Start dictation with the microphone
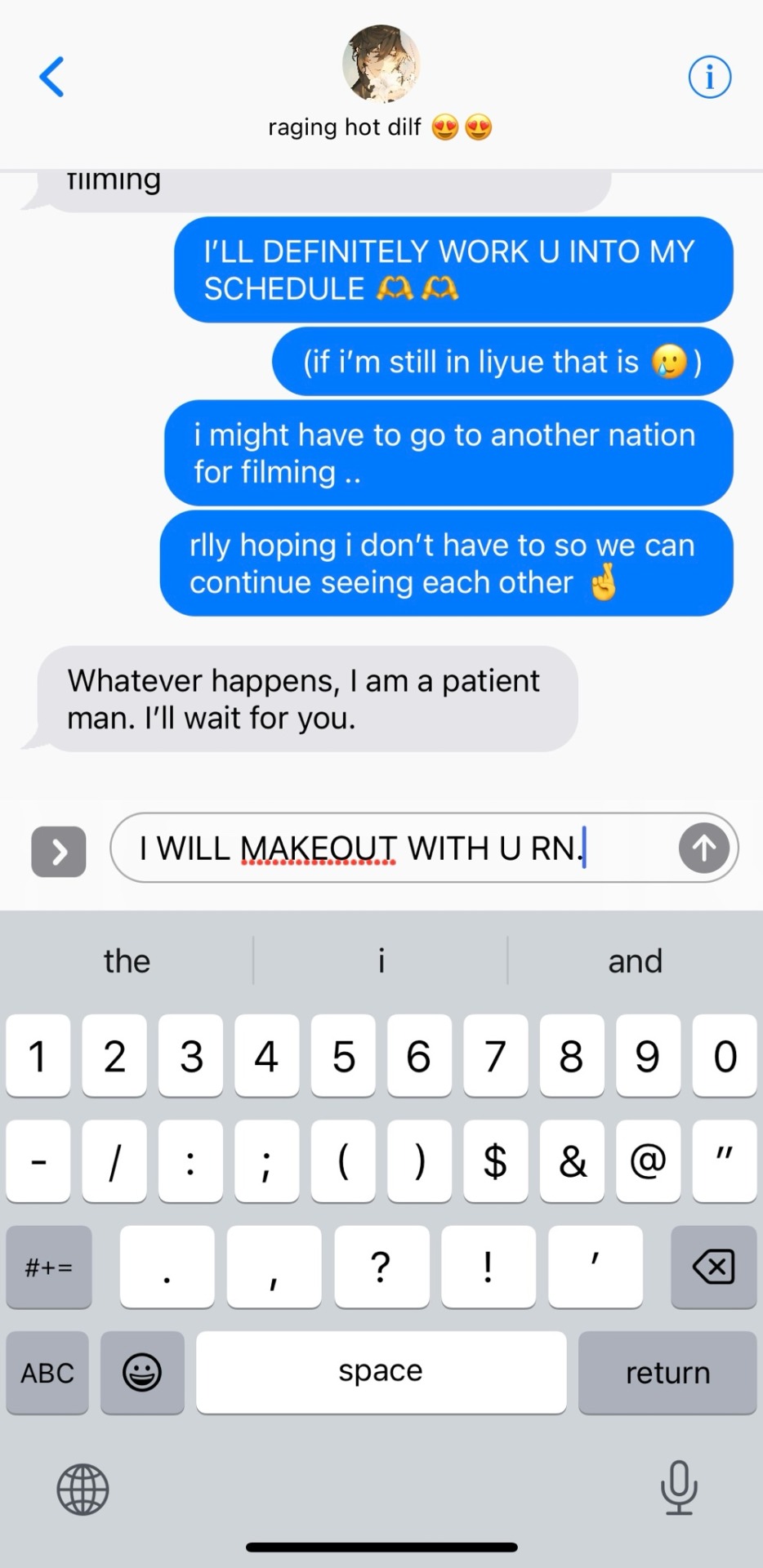This screenshot has height=1568, width=763. (678, 1486)
